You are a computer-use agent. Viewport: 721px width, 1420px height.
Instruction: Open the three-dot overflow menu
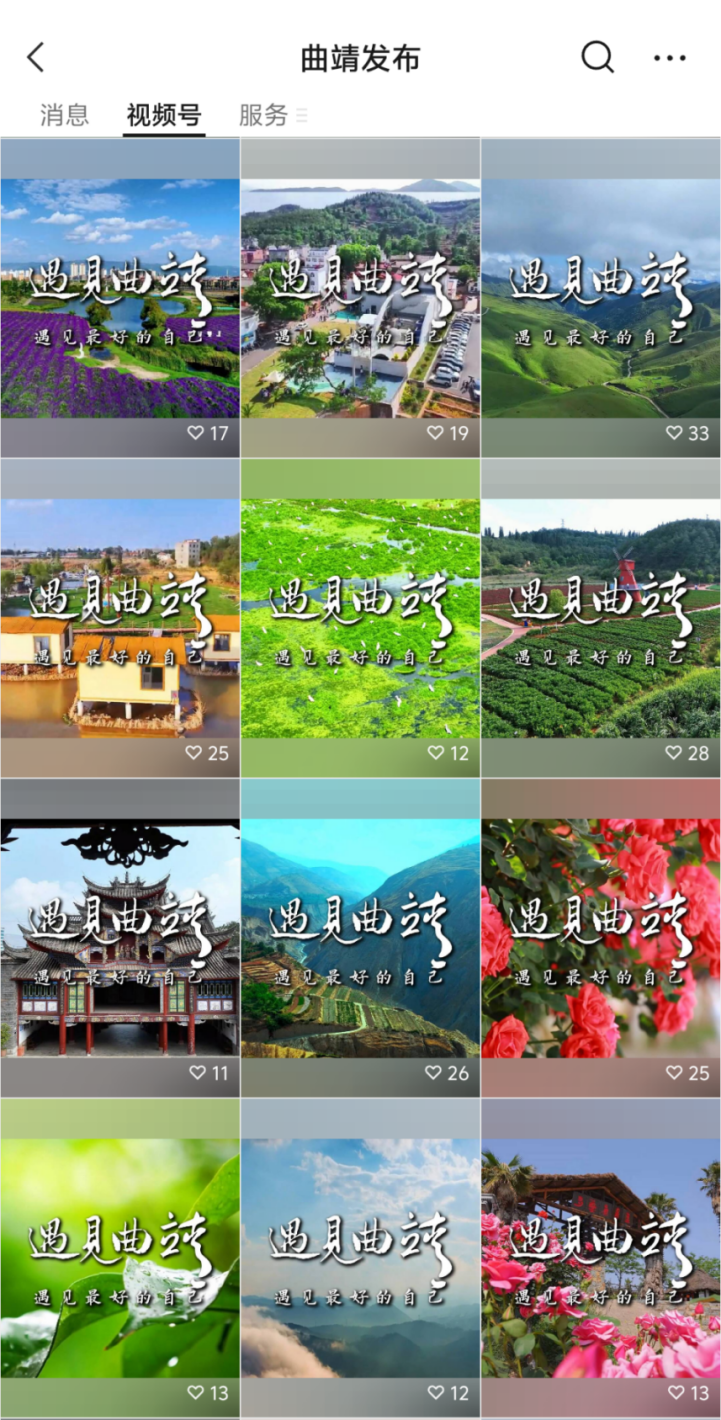(669, 58)
